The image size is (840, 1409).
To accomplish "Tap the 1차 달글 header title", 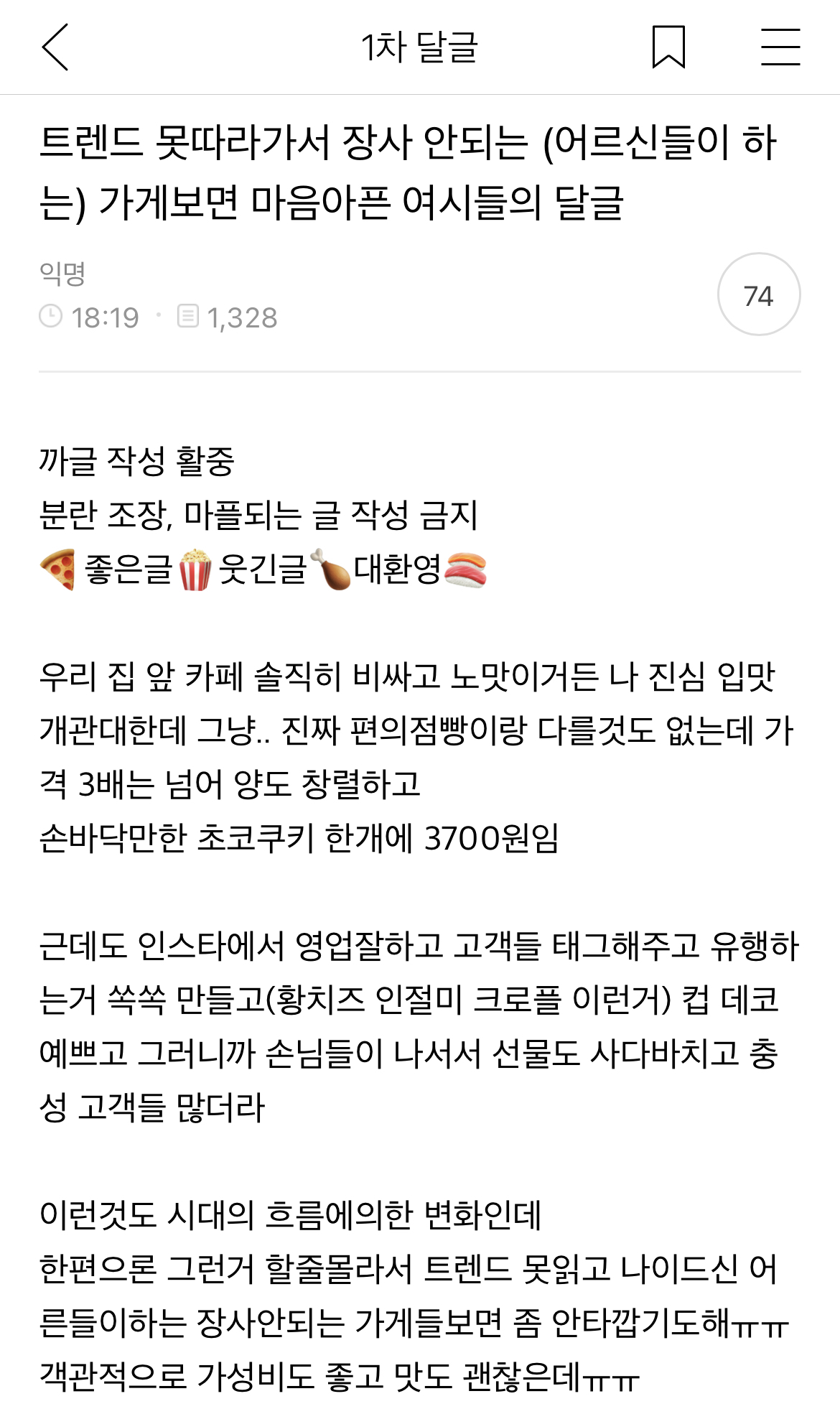I will click(x=420, y=47).
